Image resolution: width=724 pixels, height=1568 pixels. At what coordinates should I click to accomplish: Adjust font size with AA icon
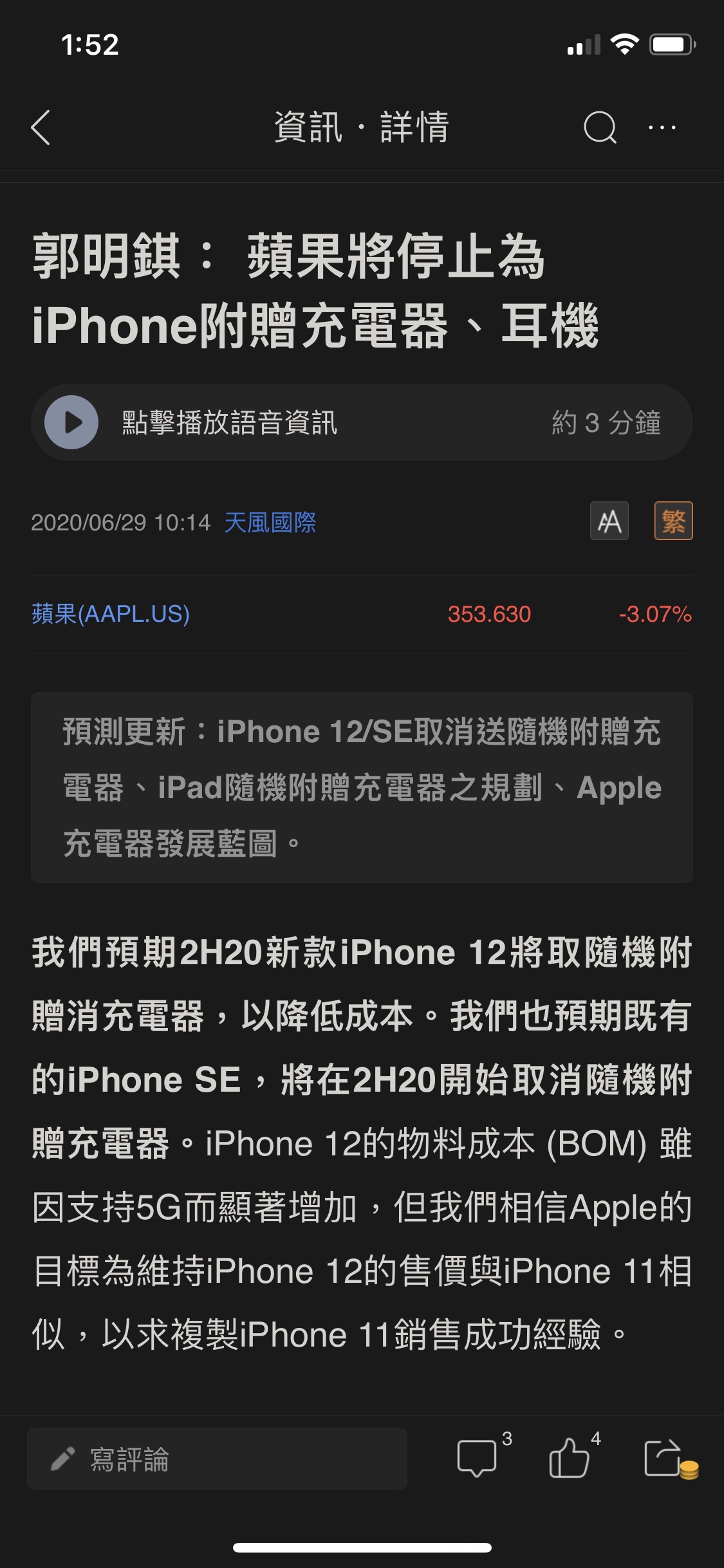[609, 521]
